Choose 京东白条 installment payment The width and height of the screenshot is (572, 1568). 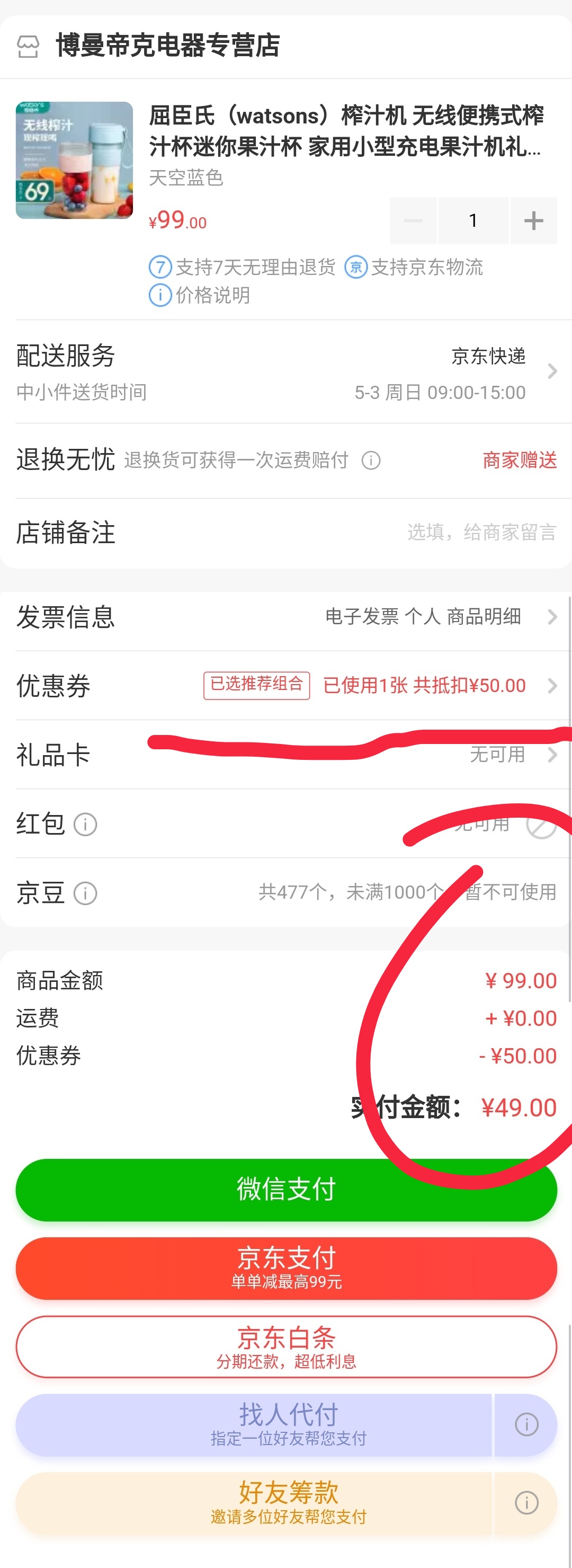(286, 1346)
